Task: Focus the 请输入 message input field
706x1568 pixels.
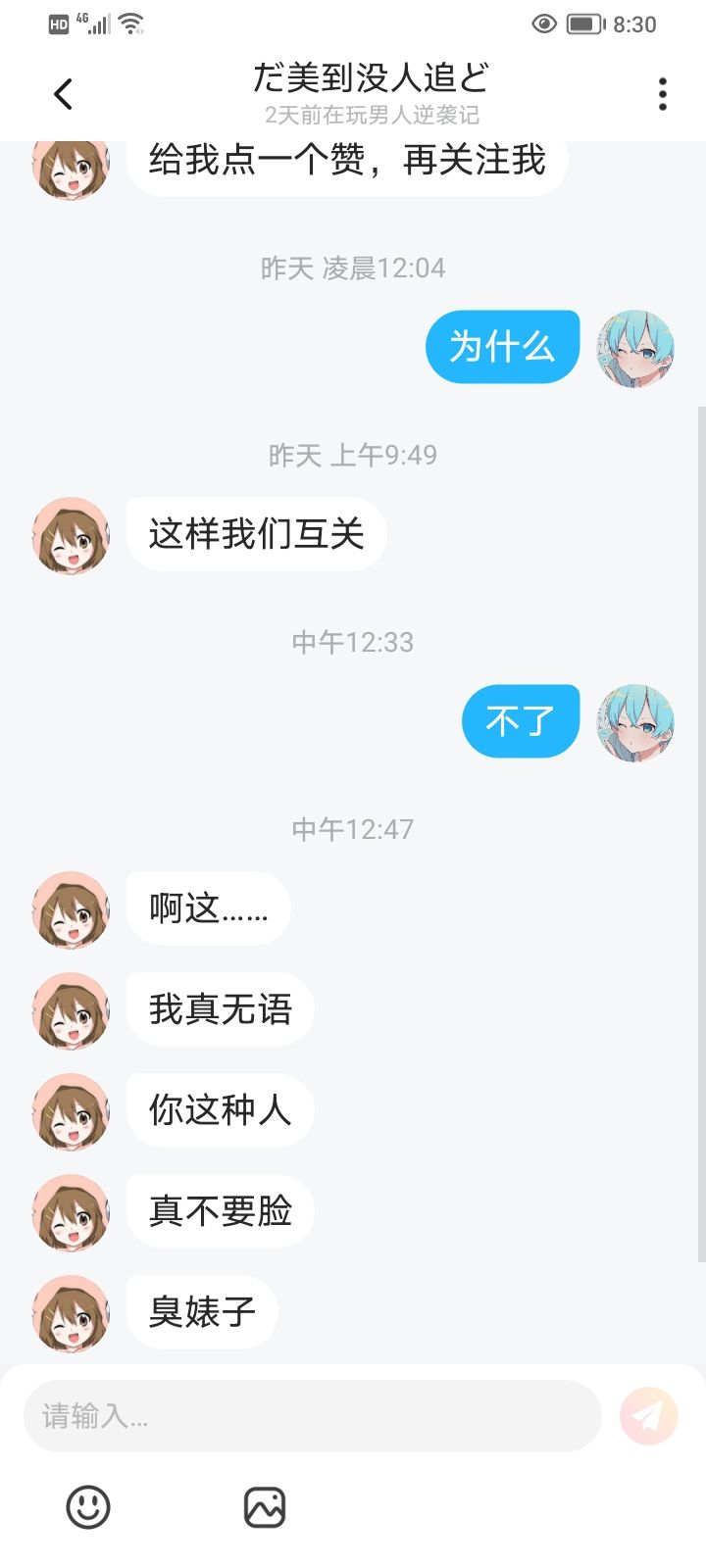Action: point(312,1416)
